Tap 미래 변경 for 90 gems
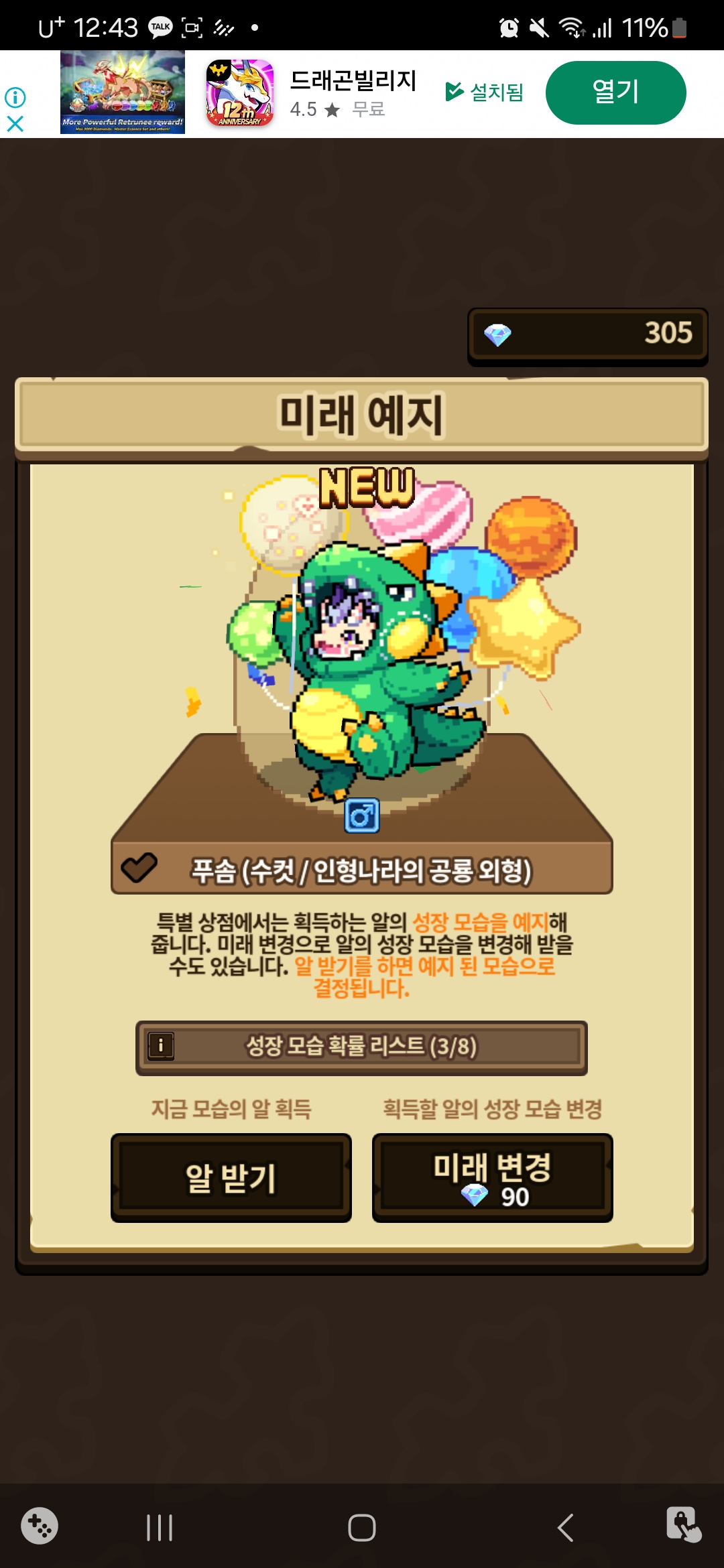 493,1177
